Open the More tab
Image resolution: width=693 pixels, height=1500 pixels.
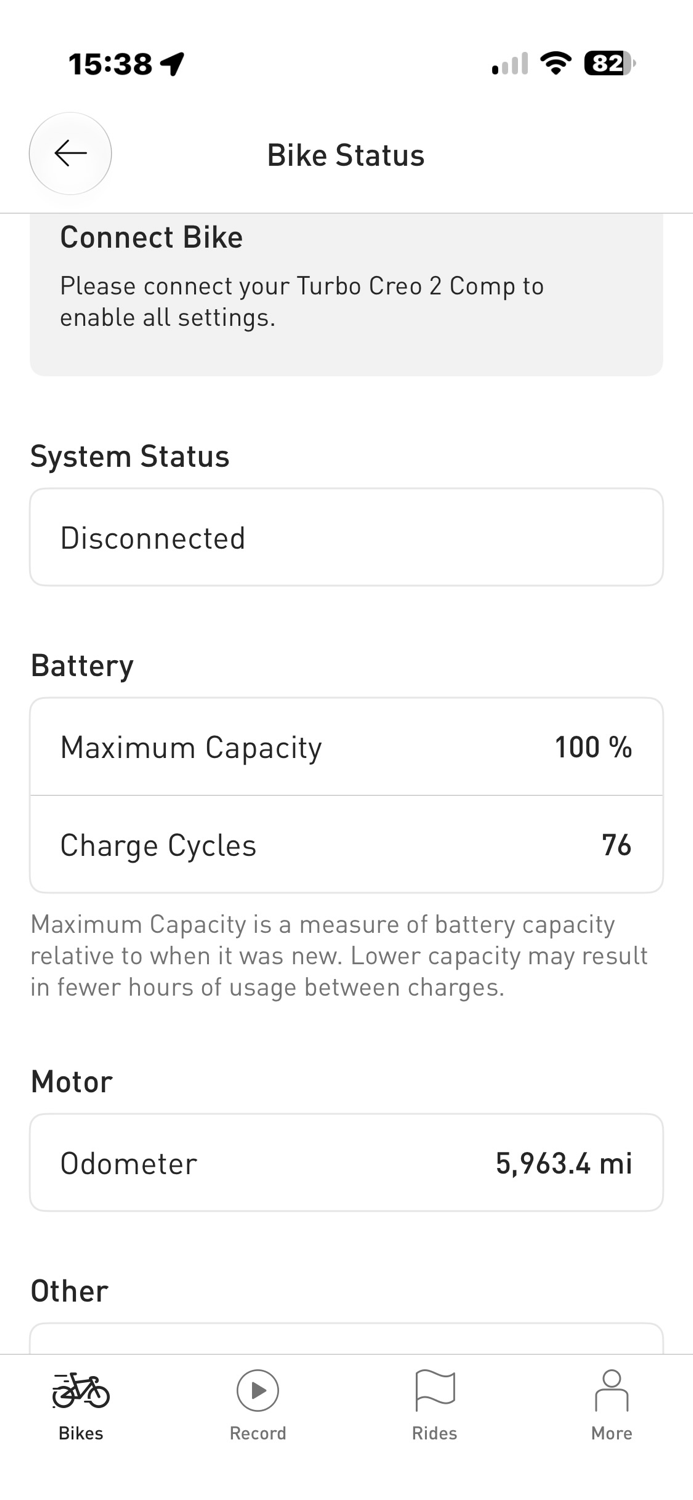pyautogui.click(x=612, y=1406)
